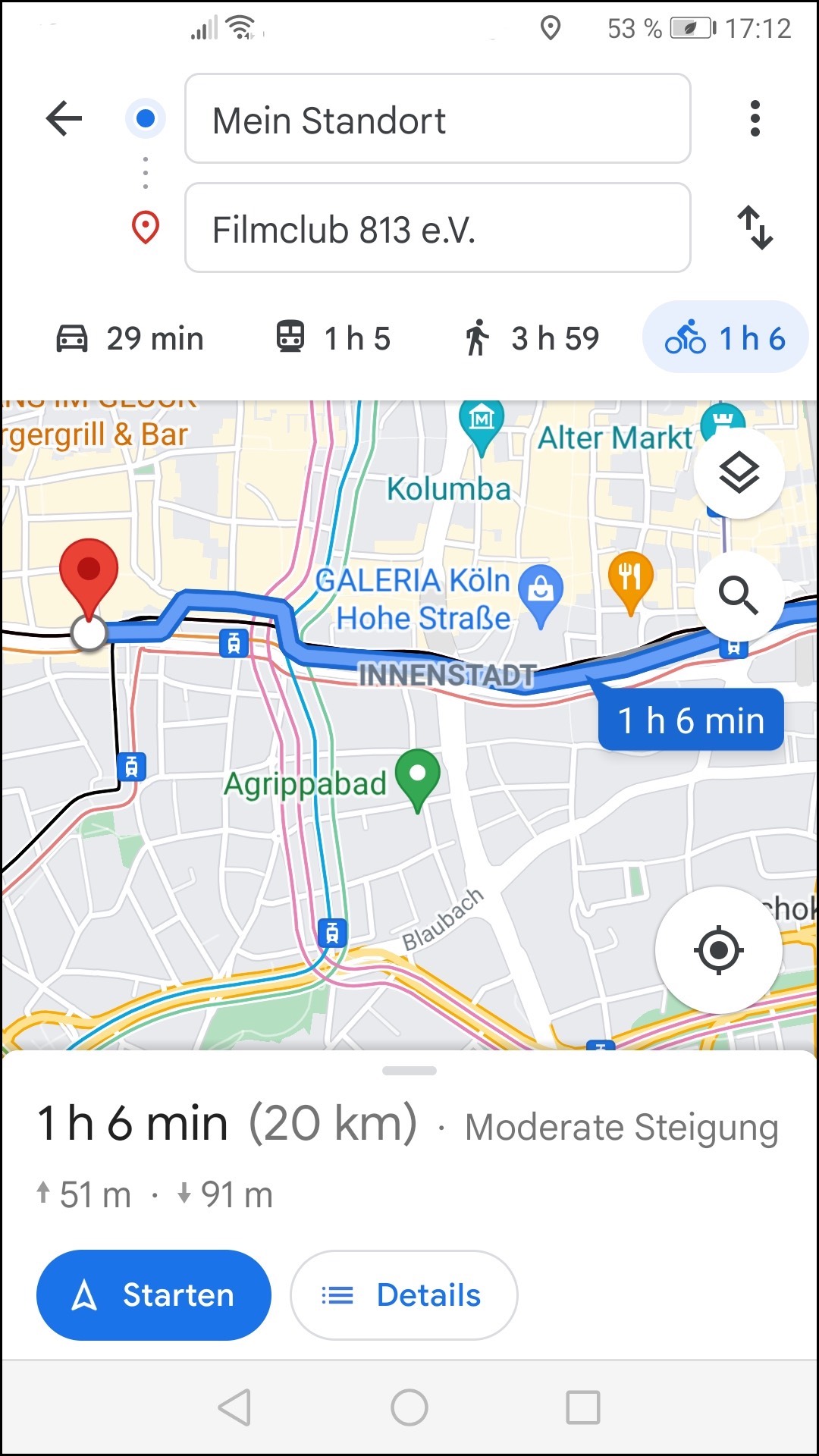Image resolution: width=819 pixels, height=1456 pixels.
Task: Select cycling mode, 1 h 6
Action: pos(725,338)
